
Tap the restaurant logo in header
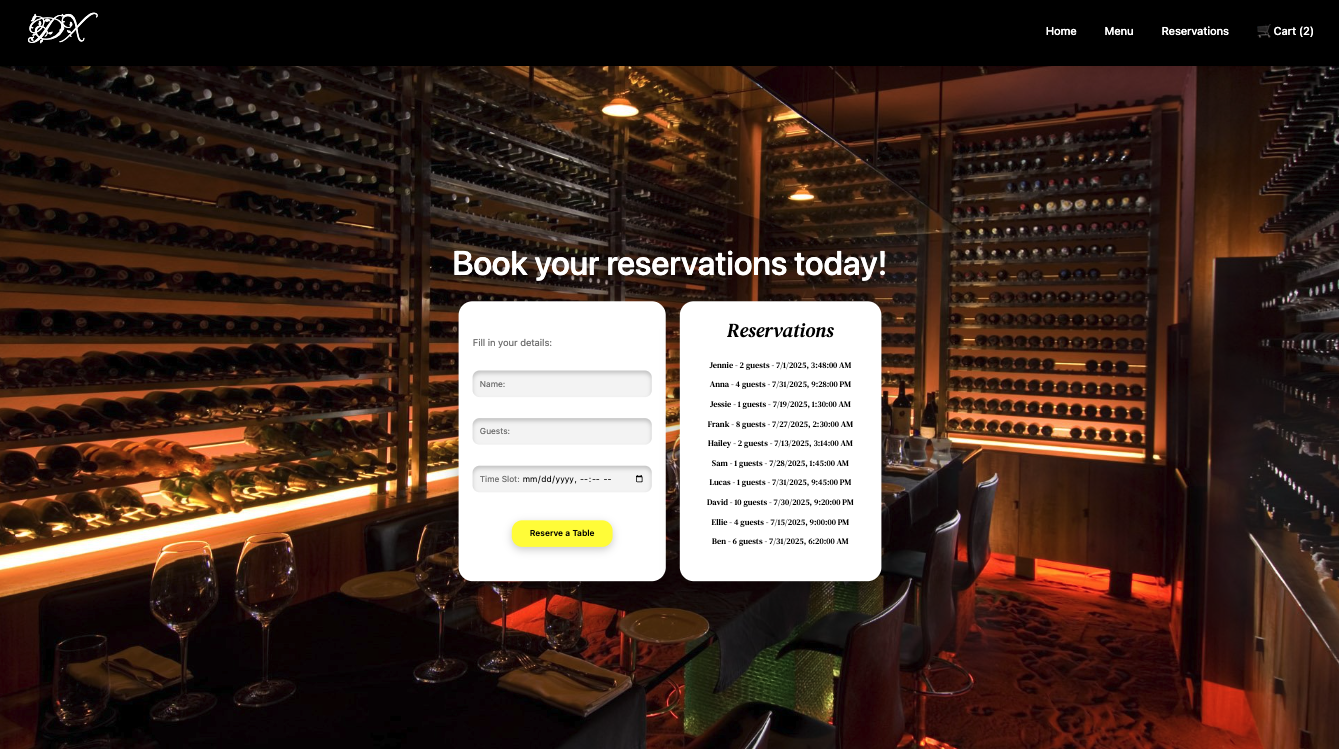tap(62, 29)
